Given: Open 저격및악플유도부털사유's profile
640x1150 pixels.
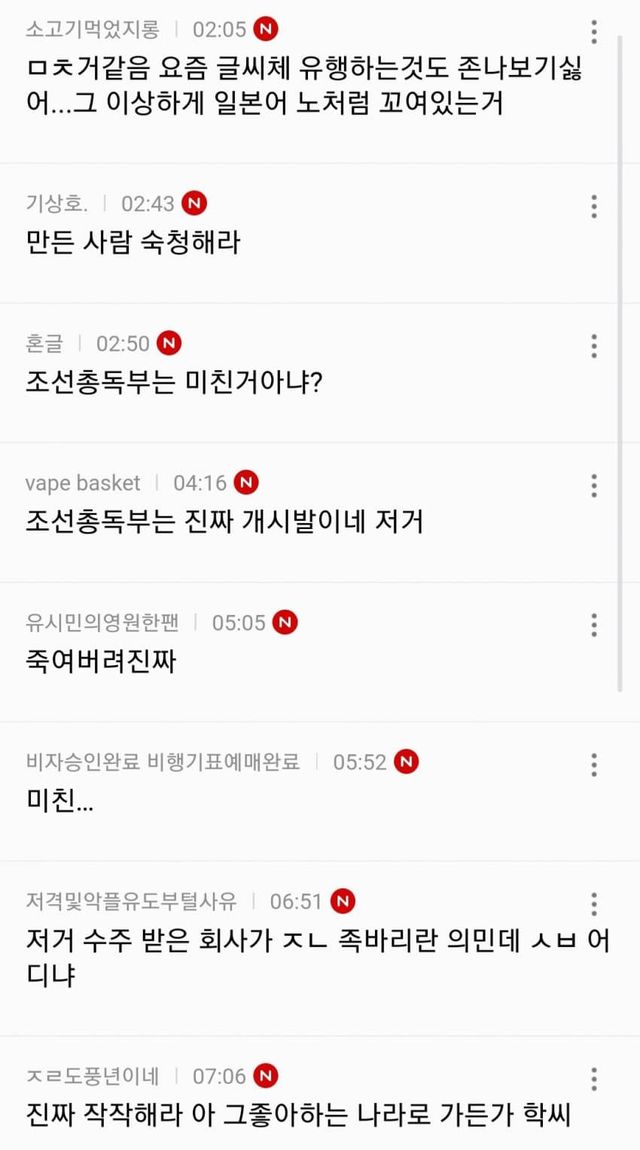Looking at the screenshot, I should pos(131,902).
